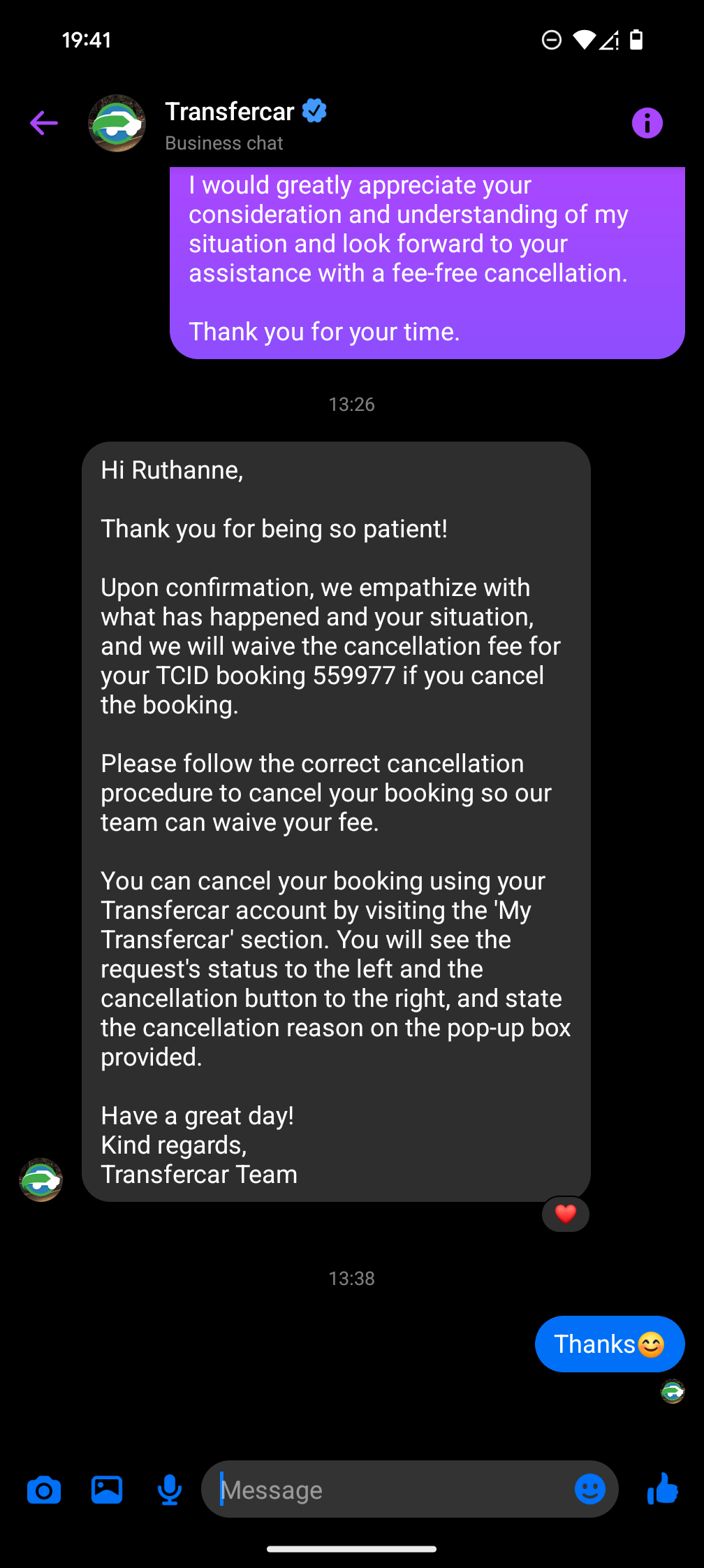The image size is (704, 1568).
Task: Tap the microphone to record voice
Action: (170, 1490)
